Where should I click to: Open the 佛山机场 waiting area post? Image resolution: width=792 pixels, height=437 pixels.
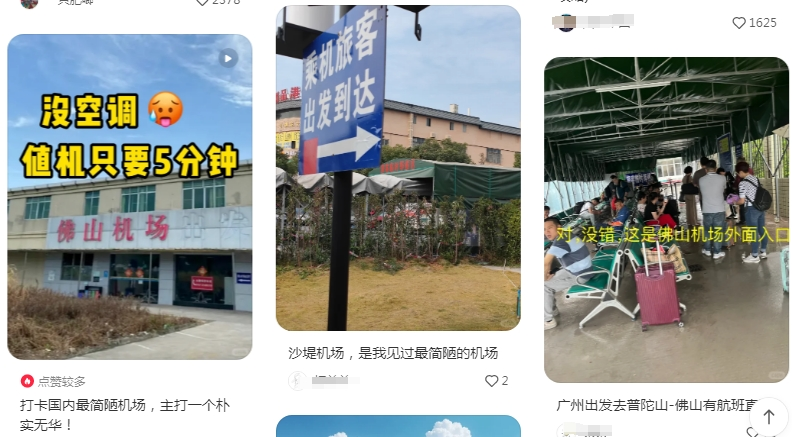(666, 220)
